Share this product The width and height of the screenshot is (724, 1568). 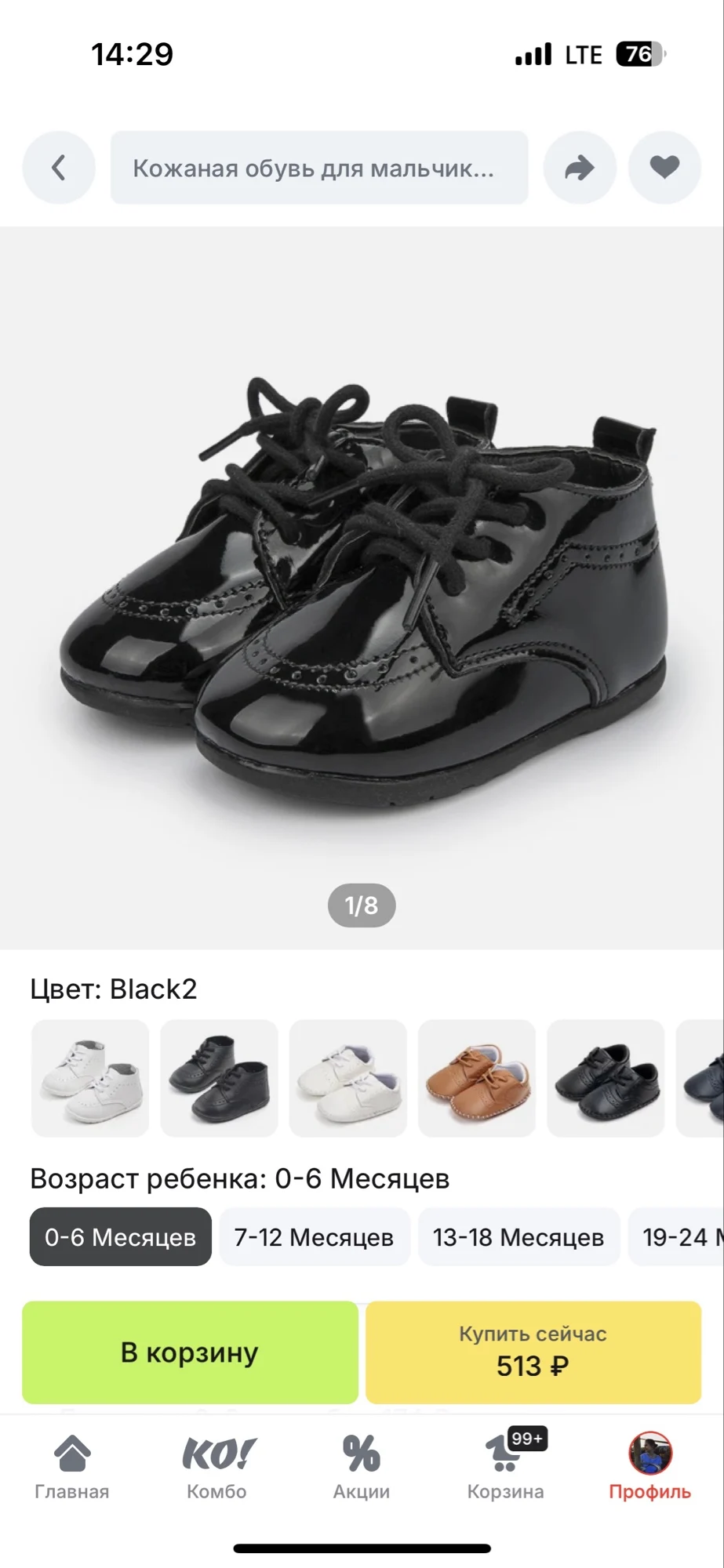[x=580, y=168]
